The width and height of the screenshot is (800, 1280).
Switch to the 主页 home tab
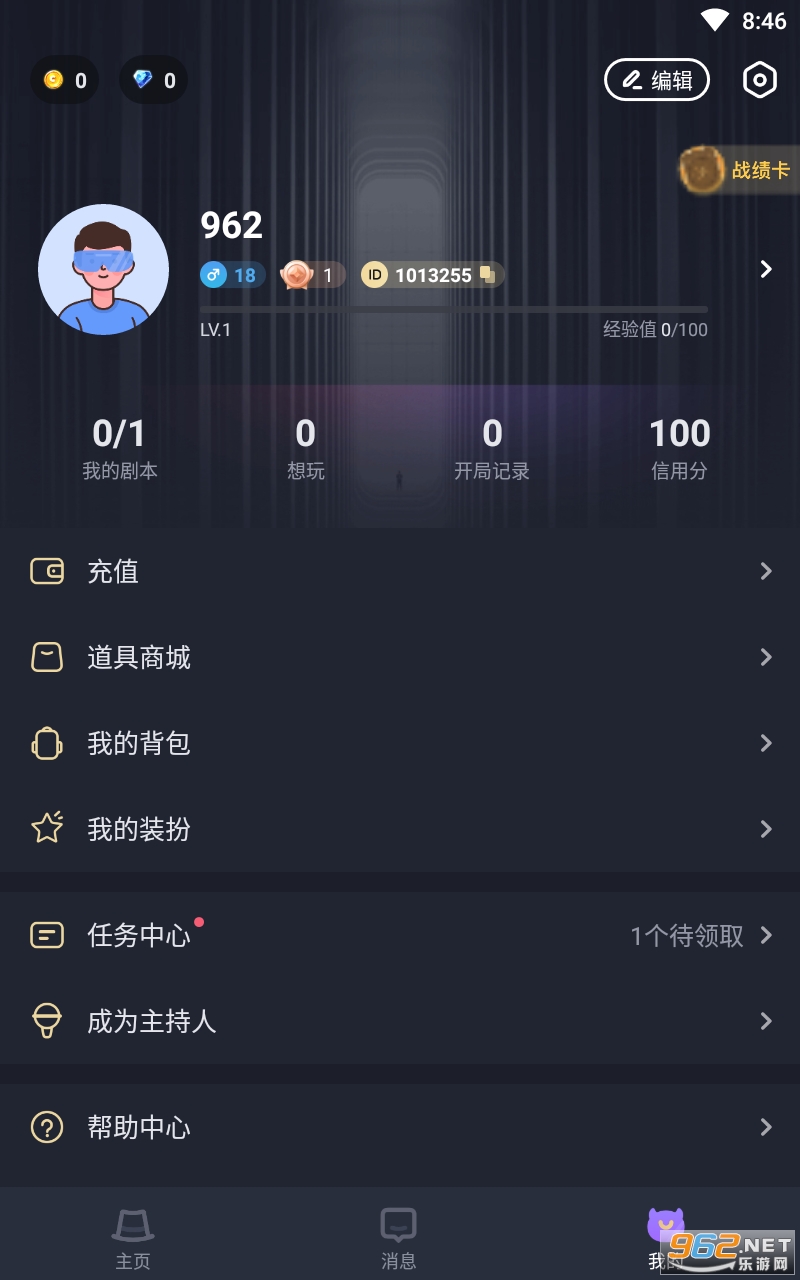coord(133,1238)
